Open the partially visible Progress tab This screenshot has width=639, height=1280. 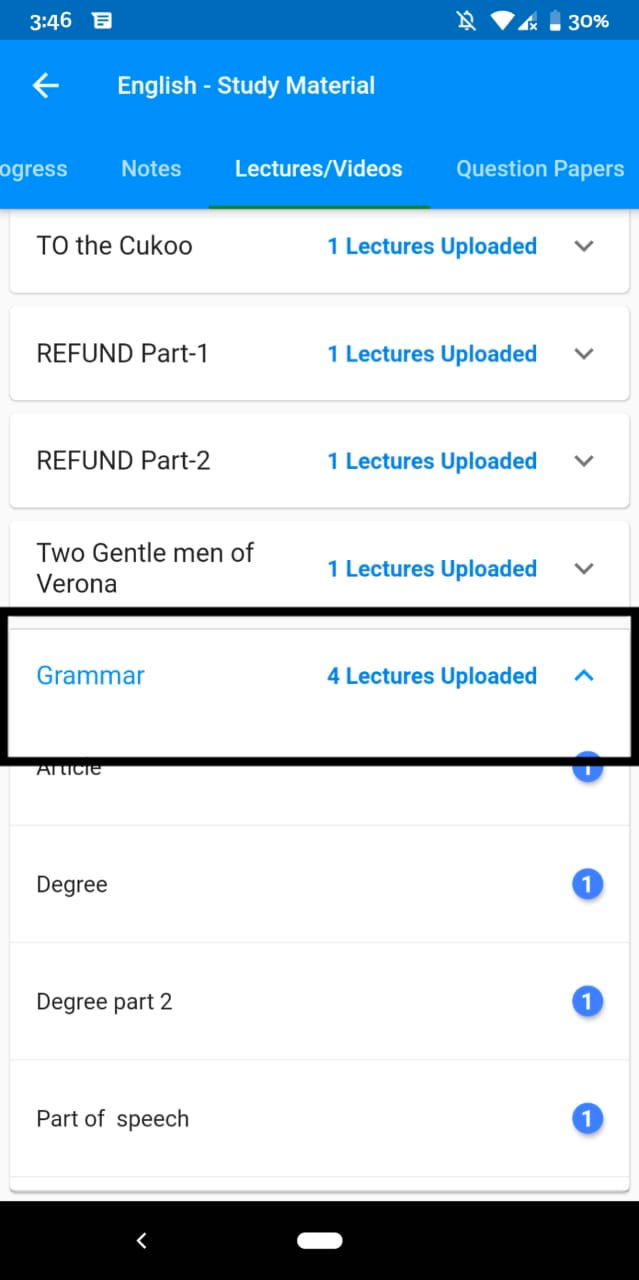pos(34,169)
